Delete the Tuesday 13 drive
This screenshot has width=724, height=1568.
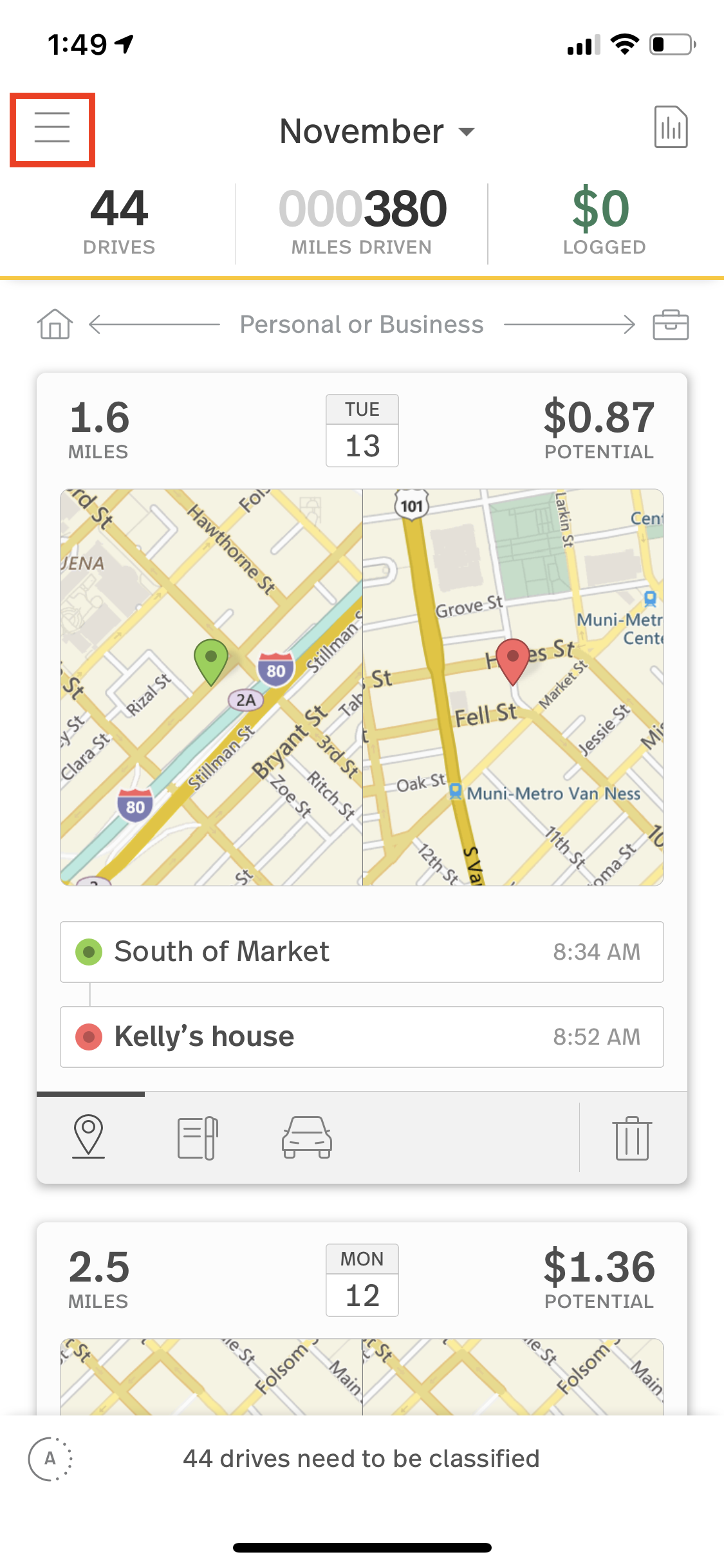632,1138
